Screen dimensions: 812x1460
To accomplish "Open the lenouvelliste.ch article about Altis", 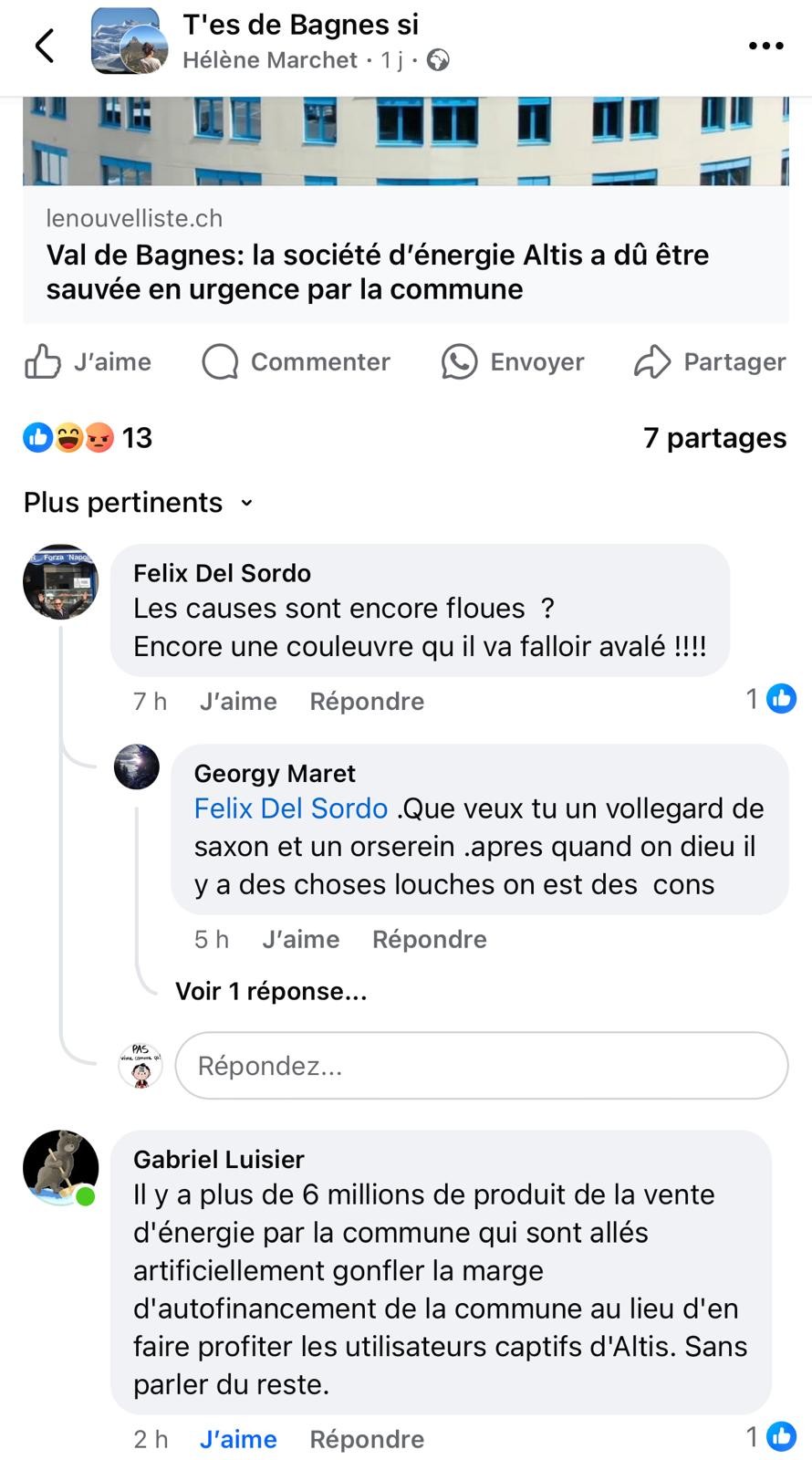I will coord(406,255).
